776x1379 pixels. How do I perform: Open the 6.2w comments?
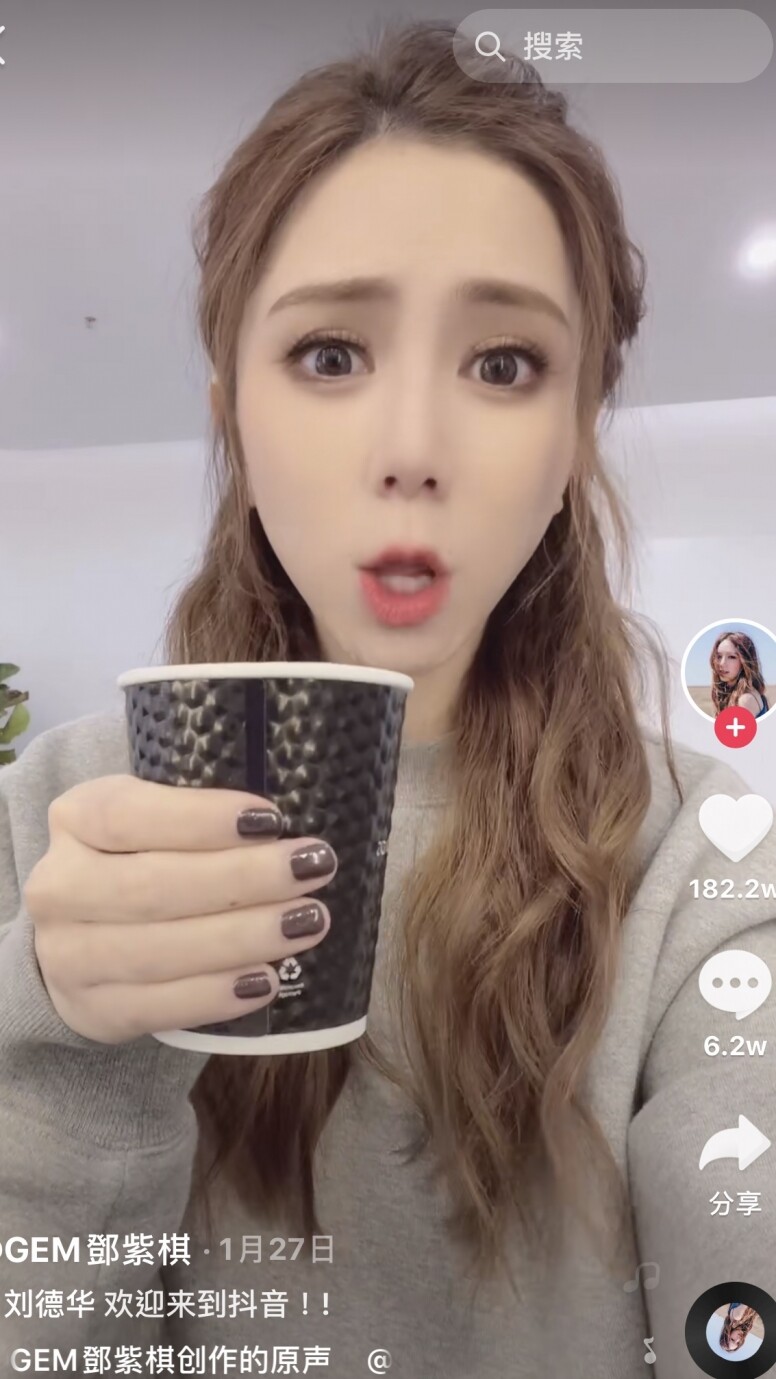click(735, 987)
